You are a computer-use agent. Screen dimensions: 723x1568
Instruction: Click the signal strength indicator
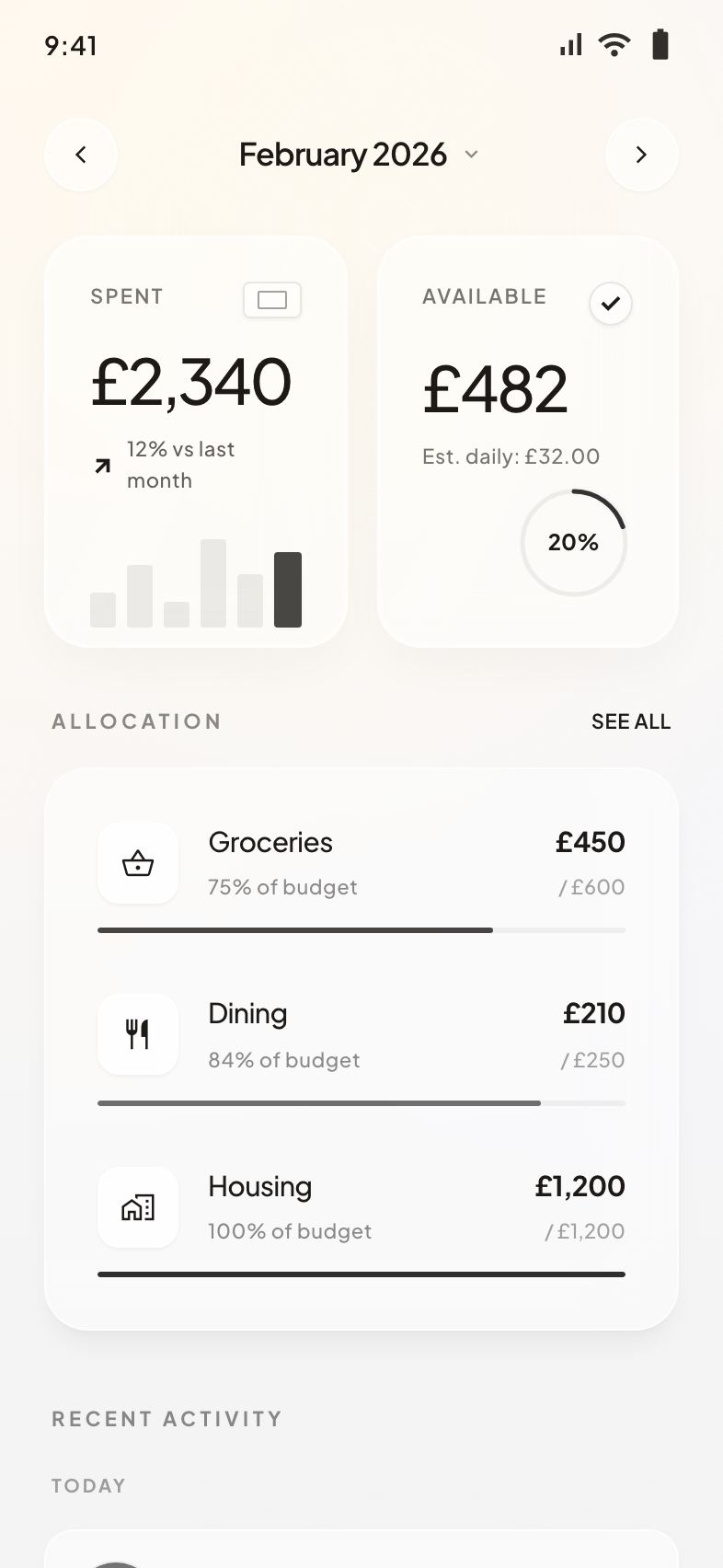click(569, 44)
